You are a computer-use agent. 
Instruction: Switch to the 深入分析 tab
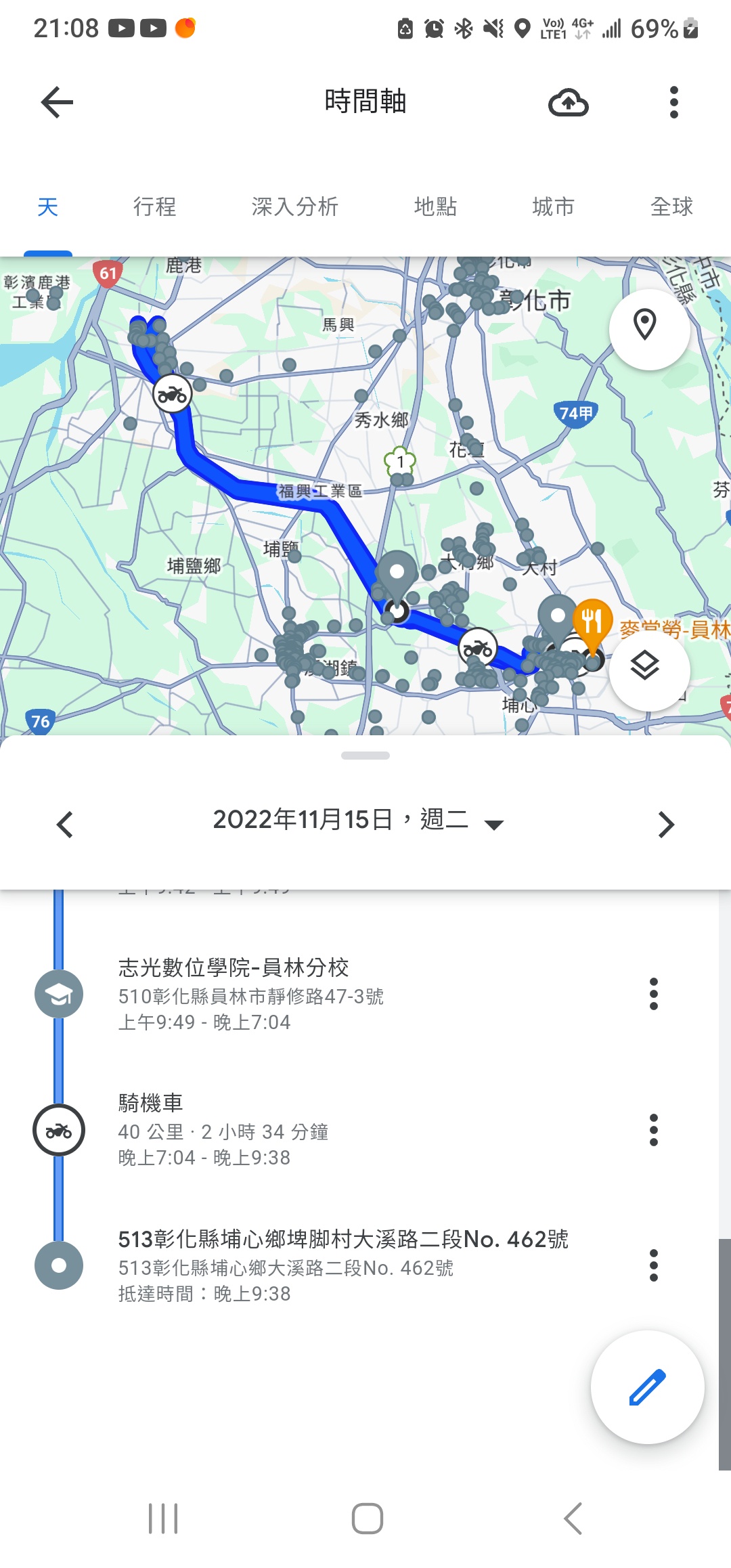point(294,206)
